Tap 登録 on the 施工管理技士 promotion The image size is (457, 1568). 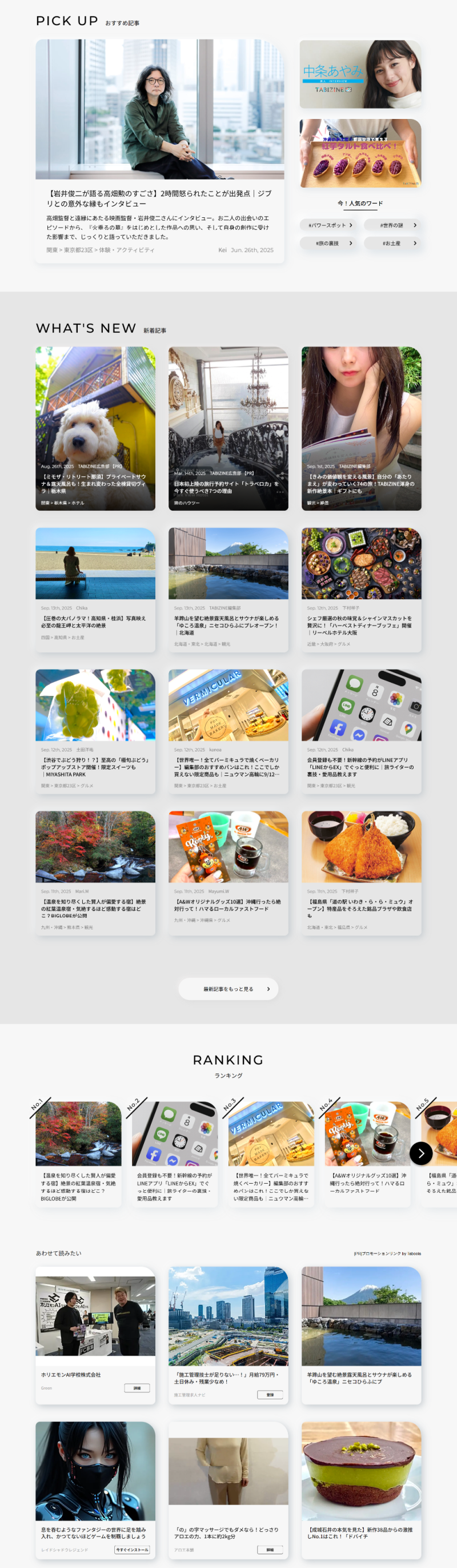click(270, 1395)
